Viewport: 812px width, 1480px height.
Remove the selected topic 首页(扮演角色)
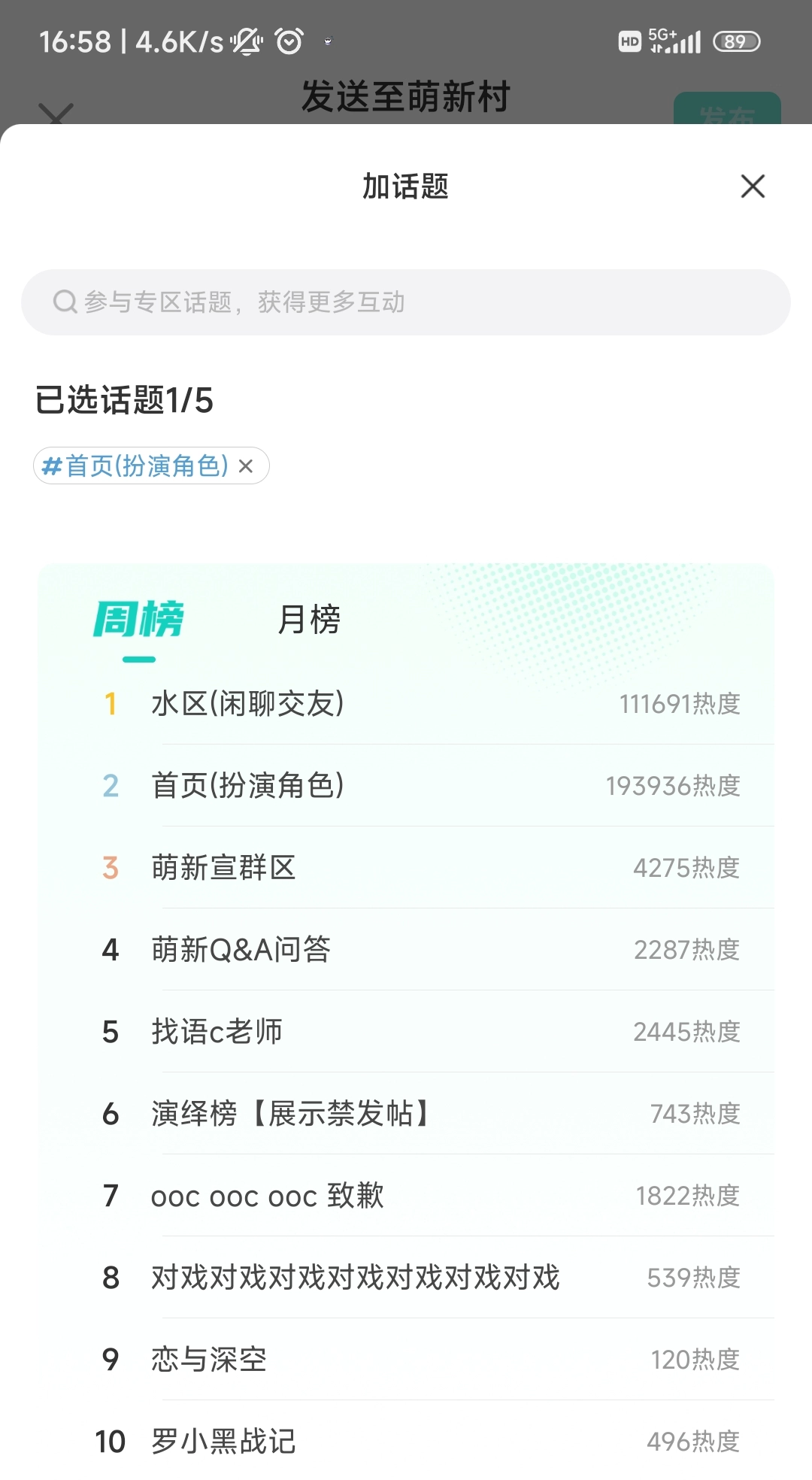tap(246, 466)
